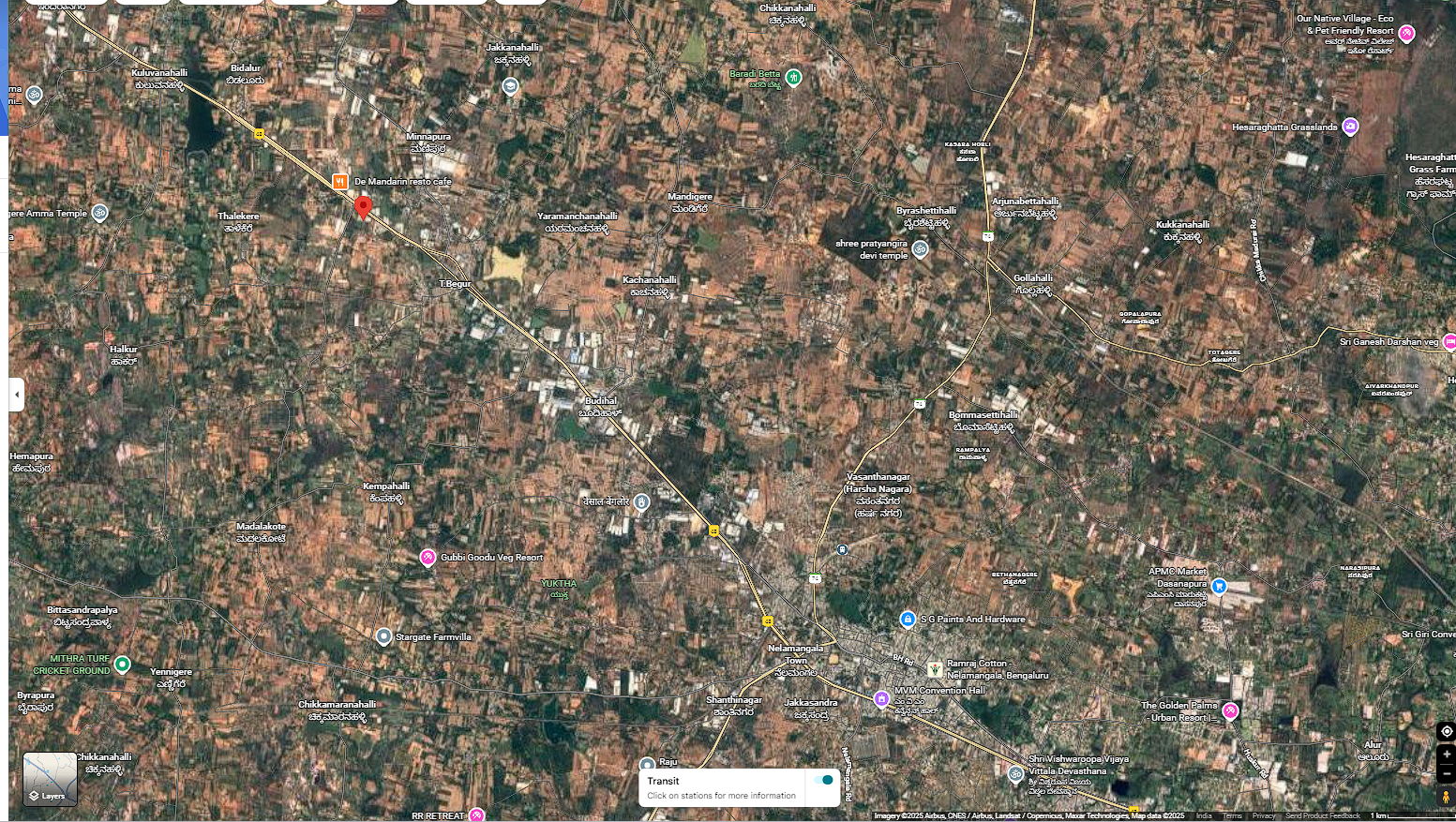This screenshot has height=822, width=1456.
Task: Select Gubbi Goodu Veg Resort marker
Action: (x=428, y=558)
